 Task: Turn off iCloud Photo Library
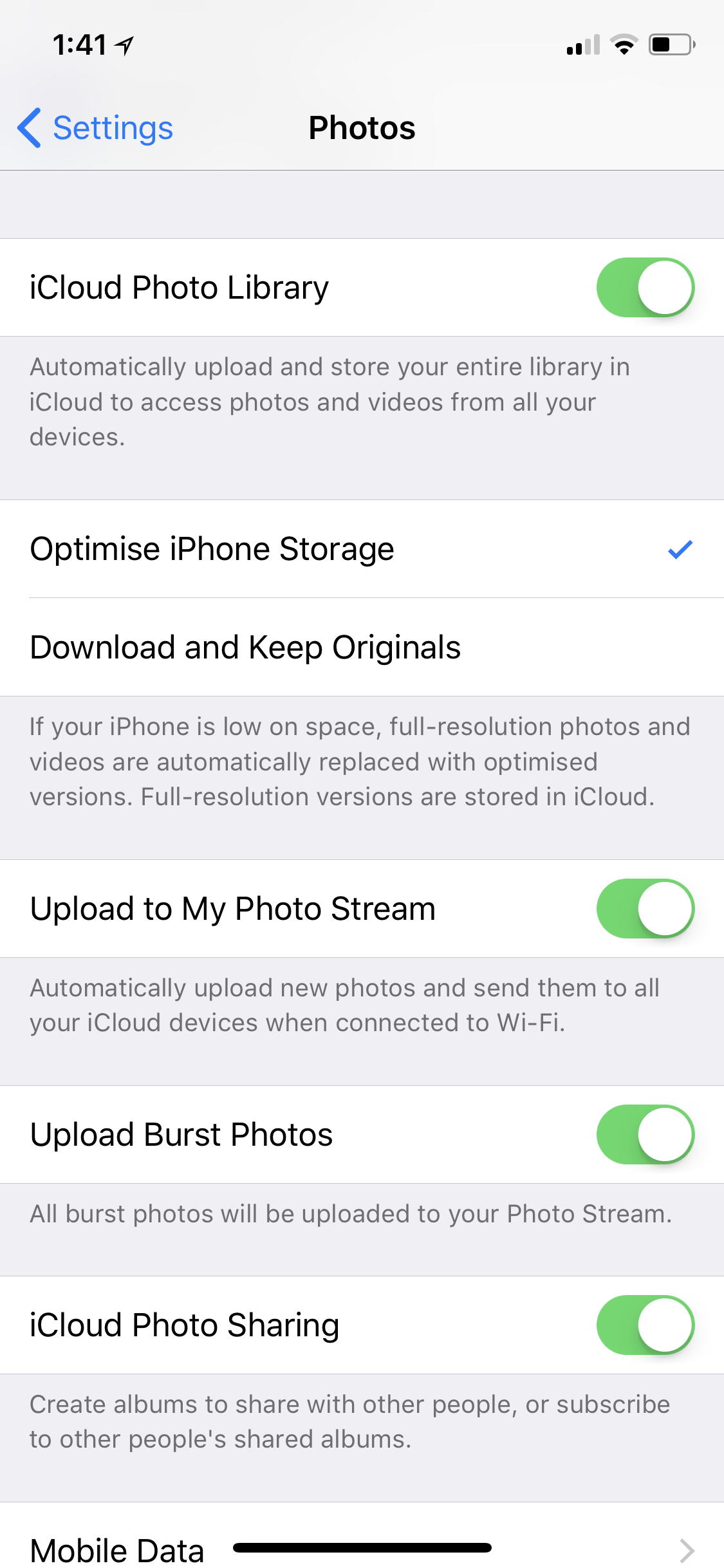point(645,288)
